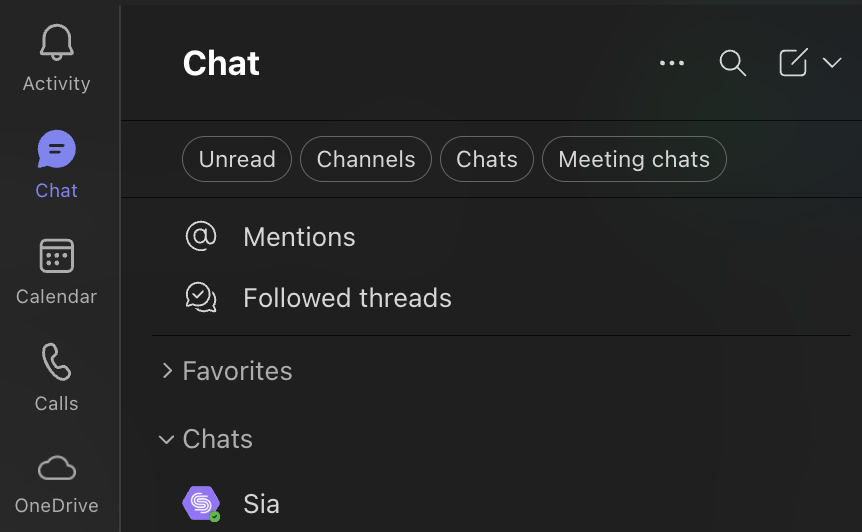Image resolution: width=862 pixels, height=532 pixels.
Task: Select the Chats filter chip
Action: [x=487, y=159]
